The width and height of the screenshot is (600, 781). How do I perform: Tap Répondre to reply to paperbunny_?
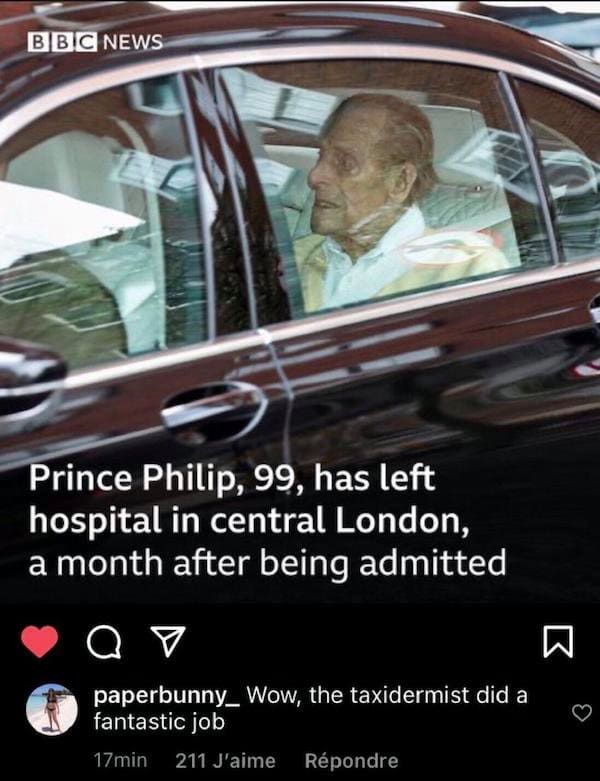(x=350, y=761)
